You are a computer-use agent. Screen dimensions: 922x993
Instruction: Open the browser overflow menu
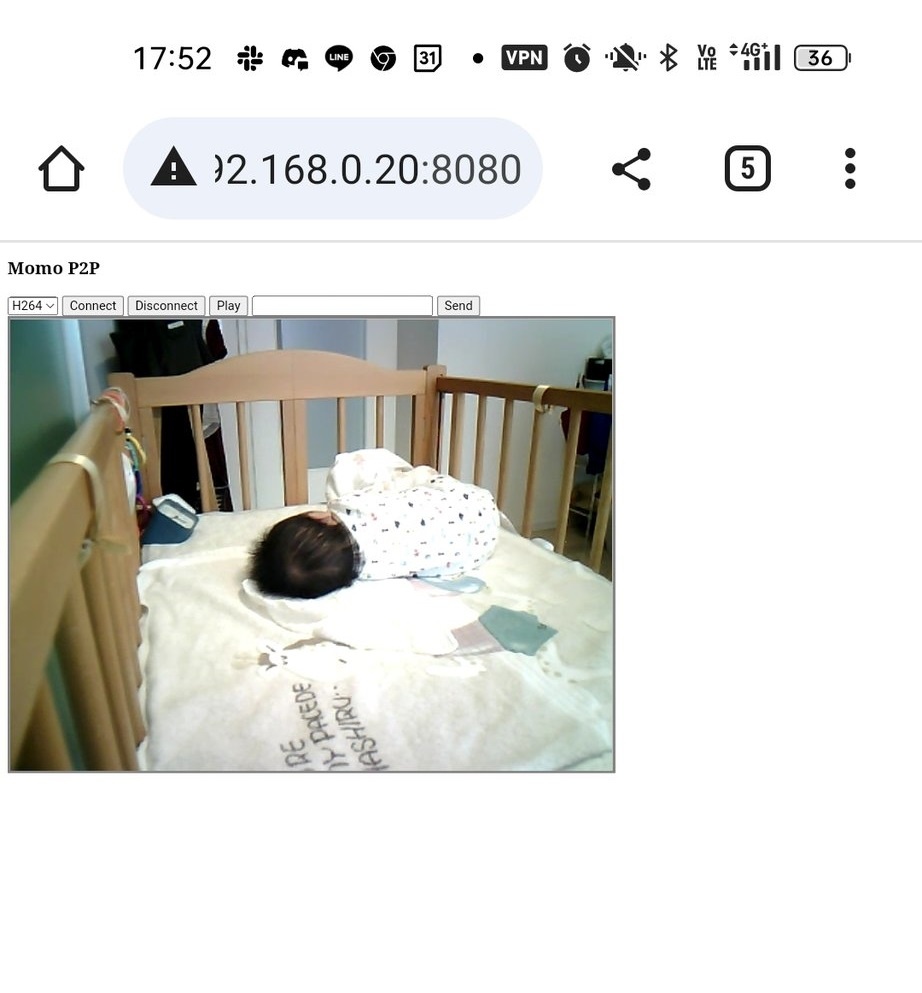[850, 169]
